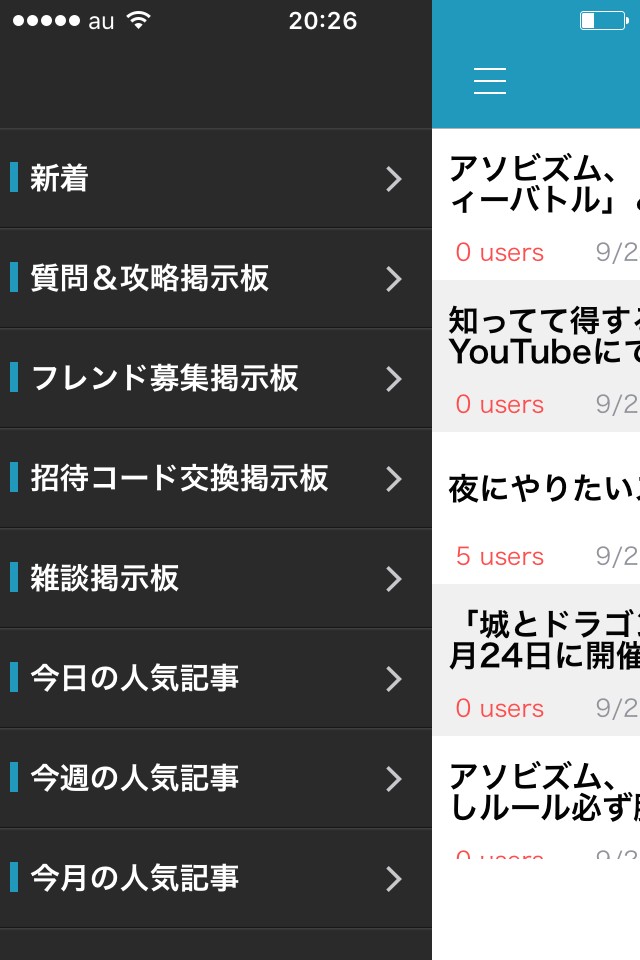Tap the hamburger menu icon

(x=490, y=81)
